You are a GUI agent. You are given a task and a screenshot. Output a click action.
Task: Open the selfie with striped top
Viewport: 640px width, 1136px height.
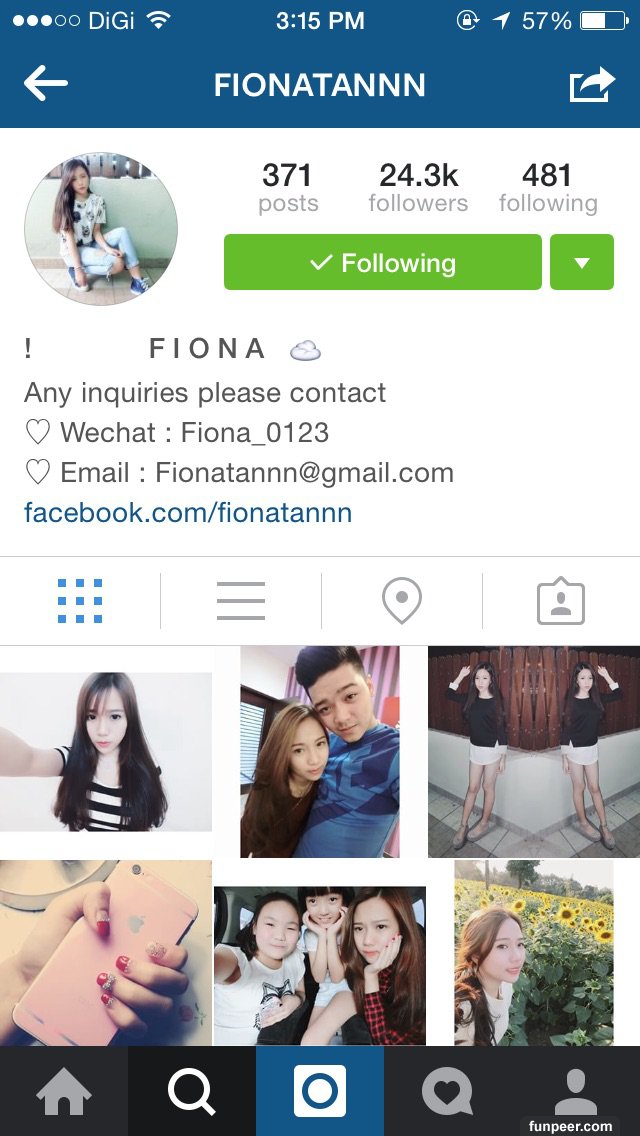(x=106, y=751)
